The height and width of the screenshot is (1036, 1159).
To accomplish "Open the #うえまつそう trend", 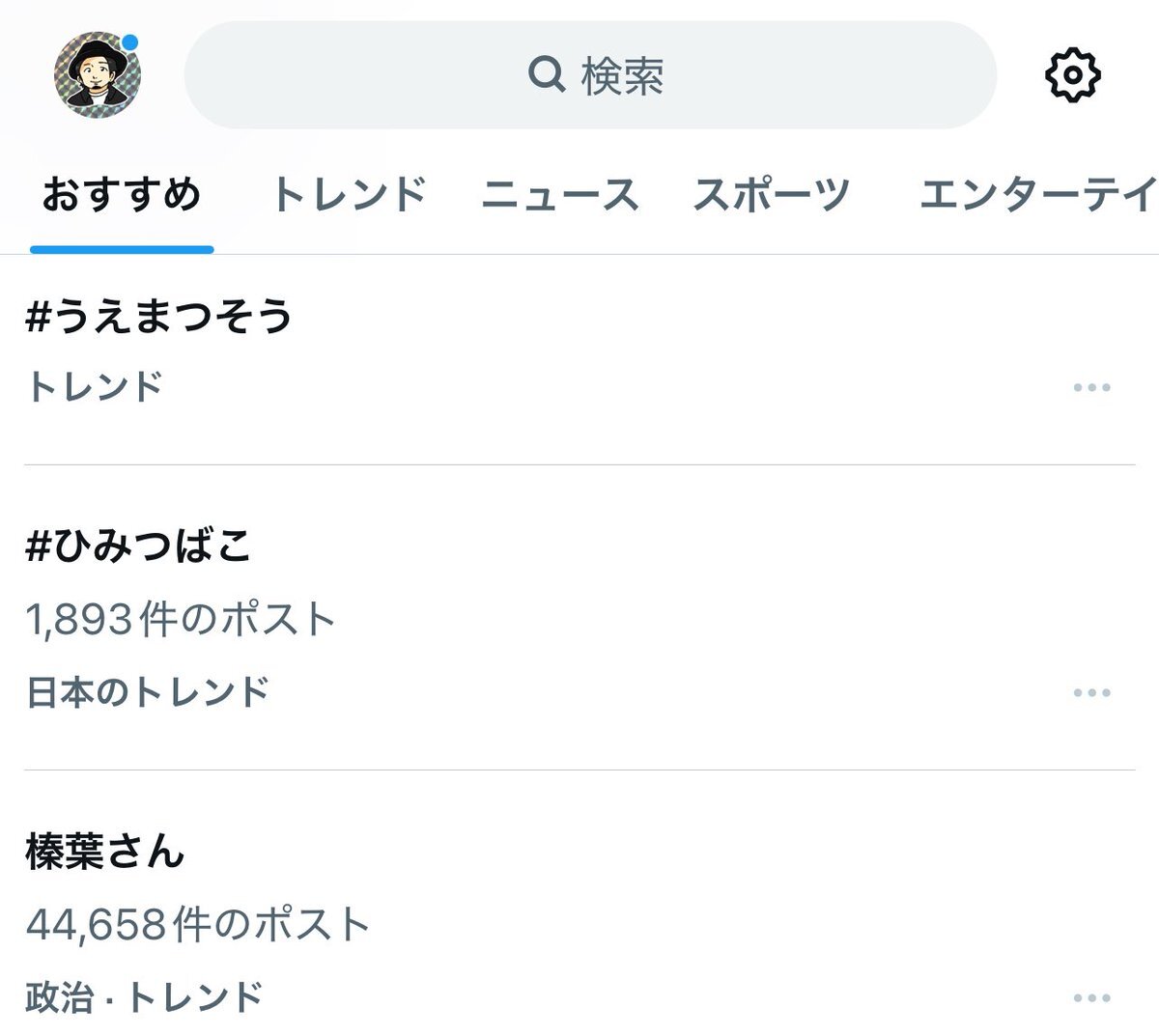I will 159,317.
